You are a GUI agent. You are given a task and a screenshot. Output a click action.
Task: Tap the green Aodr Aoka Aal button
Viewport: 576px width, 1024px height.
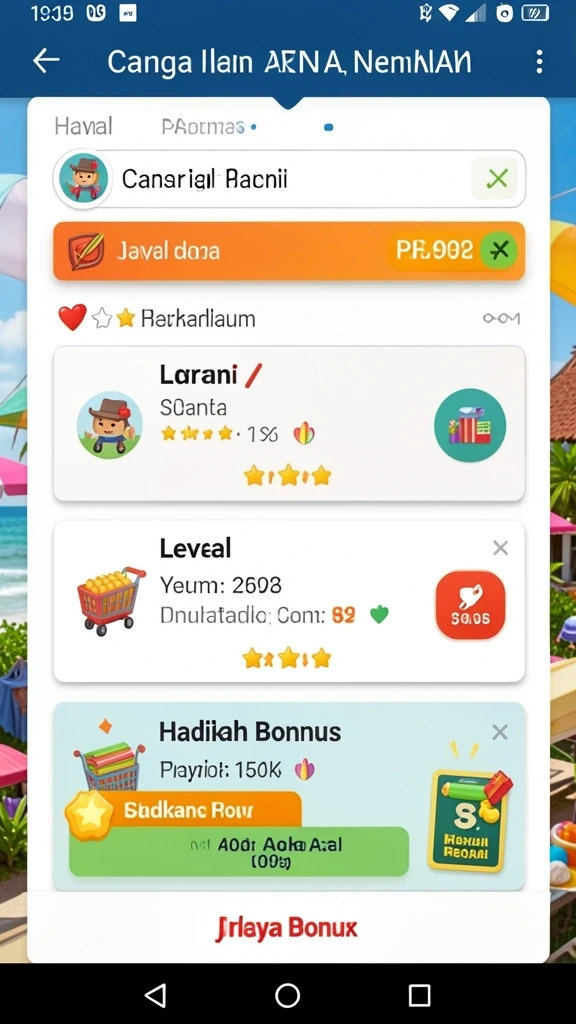tap(239, 852)
